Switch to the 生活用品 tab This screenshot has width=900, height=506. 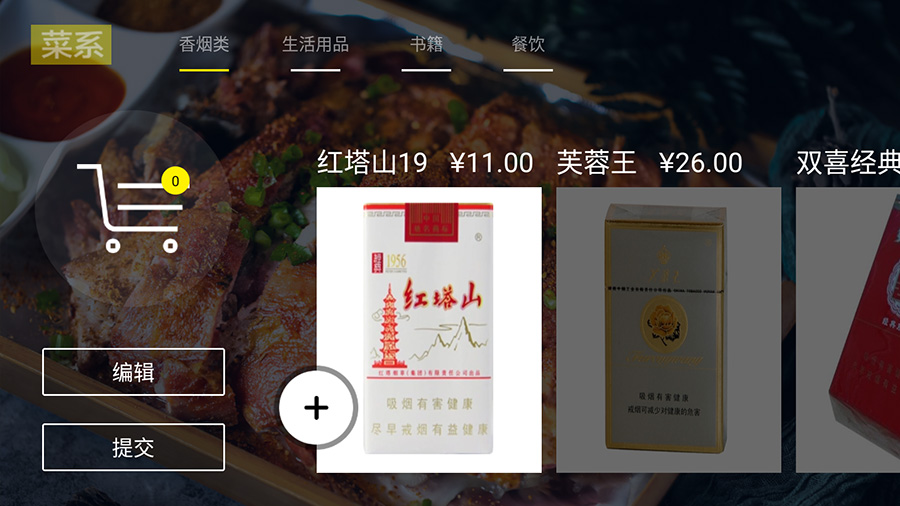pyautogui.click(x=315, y=45)
